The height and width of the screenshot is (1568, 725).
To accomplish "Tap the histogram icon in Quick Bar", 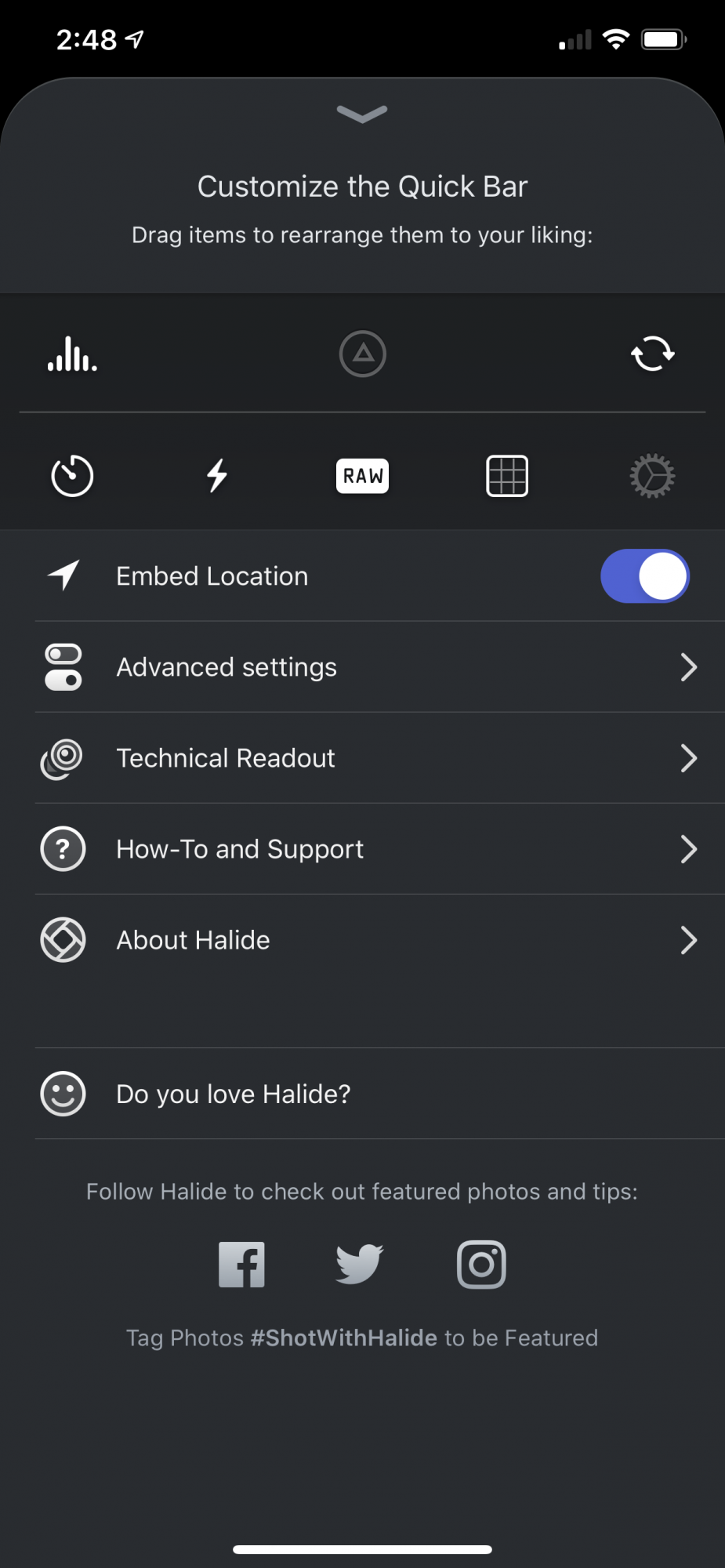I will pyautogui.click(x=72, y=354).
